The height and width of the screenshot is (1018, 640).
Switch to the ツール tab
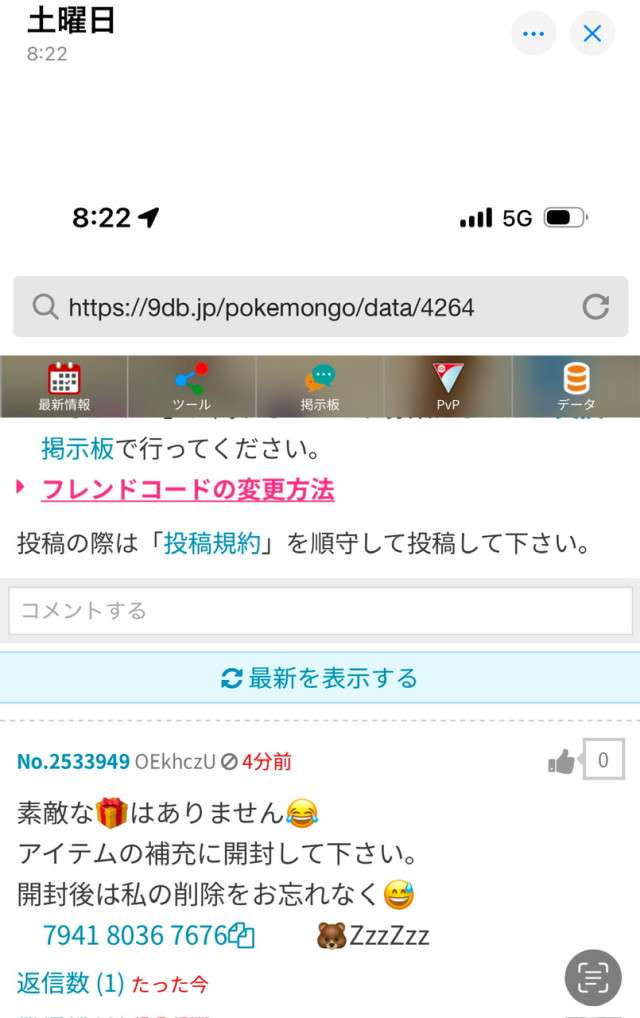(191, 387)
